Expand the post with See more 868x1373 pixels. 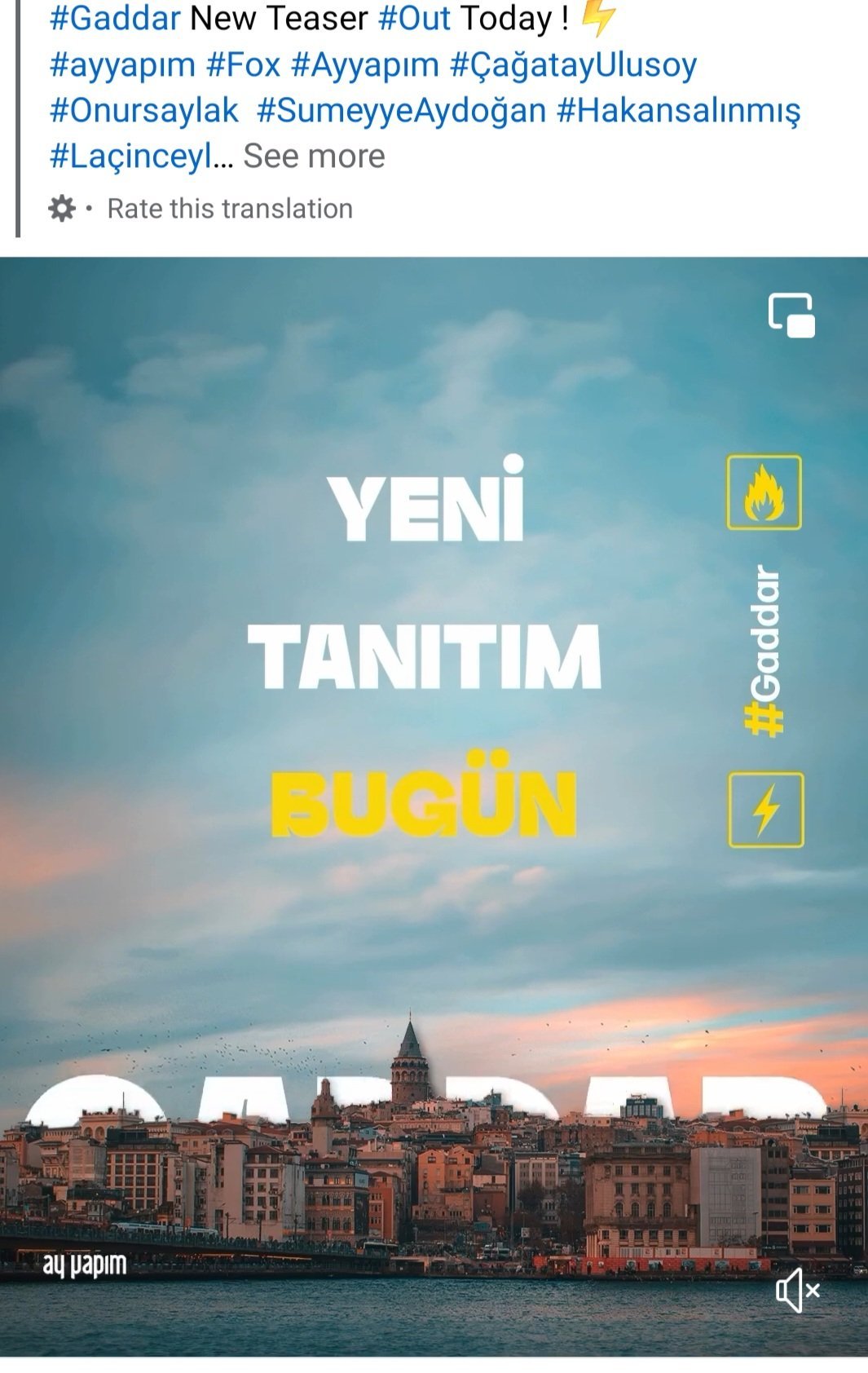pyautogui.click(x=314, y=157)
